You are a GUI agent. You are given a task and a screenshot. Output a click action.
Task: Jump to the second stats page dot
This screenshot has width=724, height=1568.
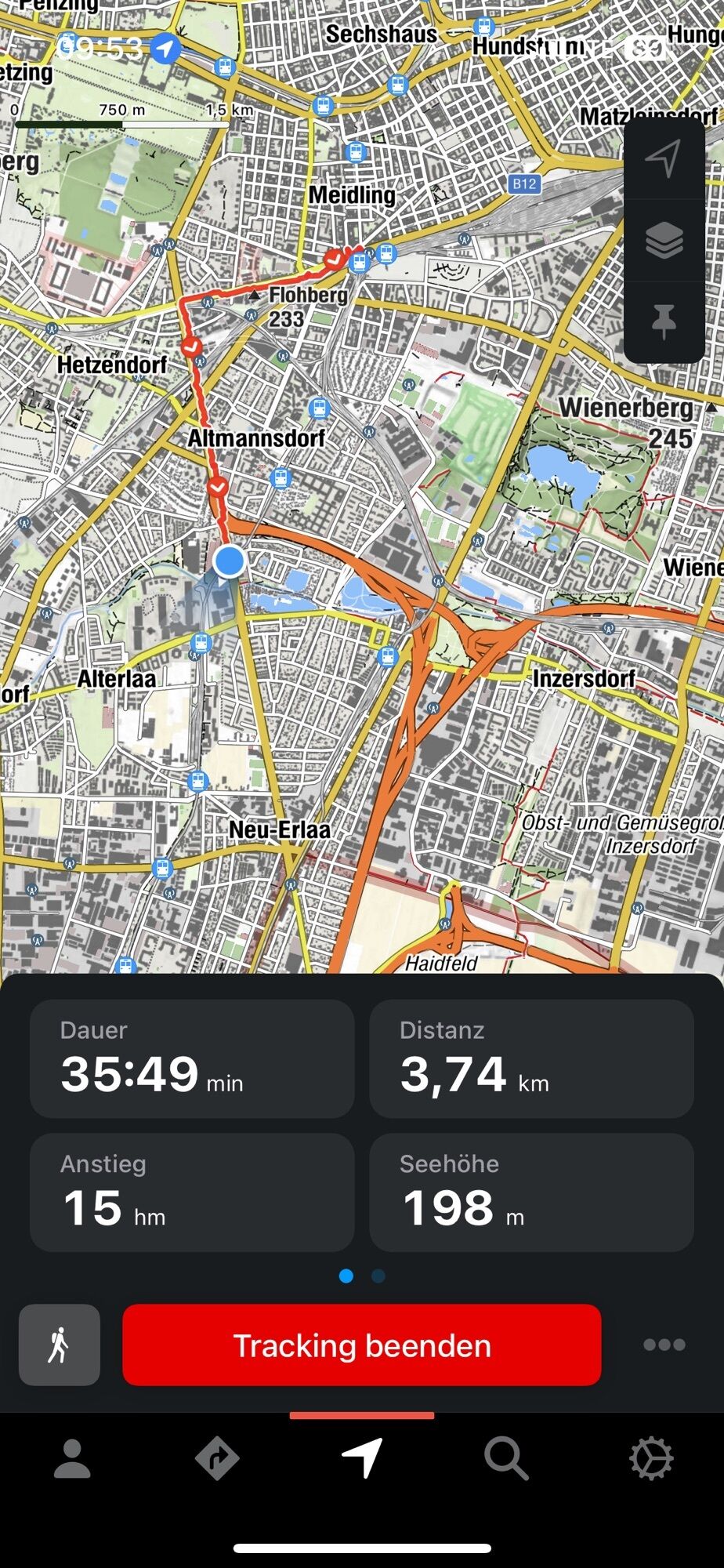[378, 1276]
